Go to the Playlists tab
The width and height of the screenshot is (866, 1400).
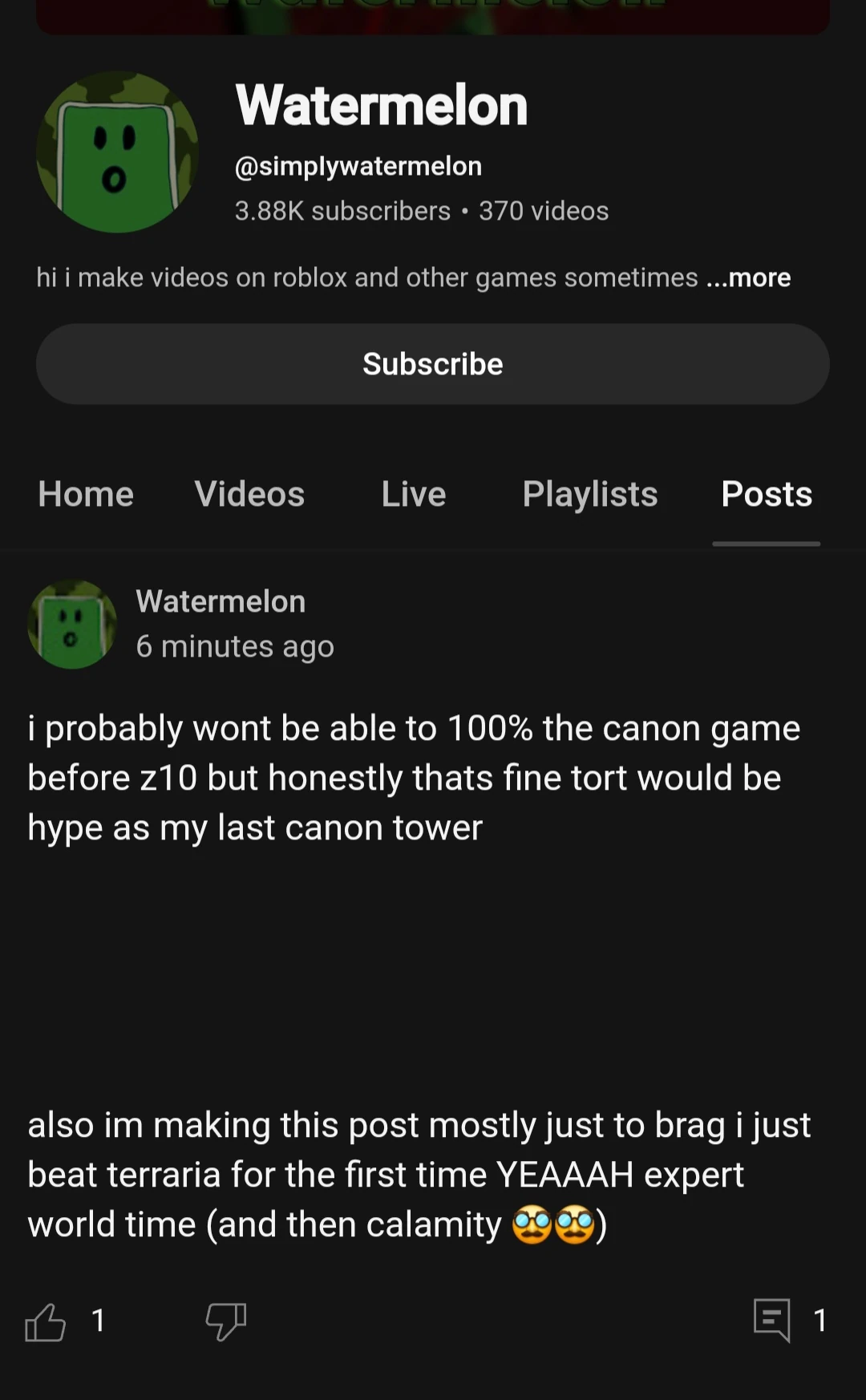(589, 494)
